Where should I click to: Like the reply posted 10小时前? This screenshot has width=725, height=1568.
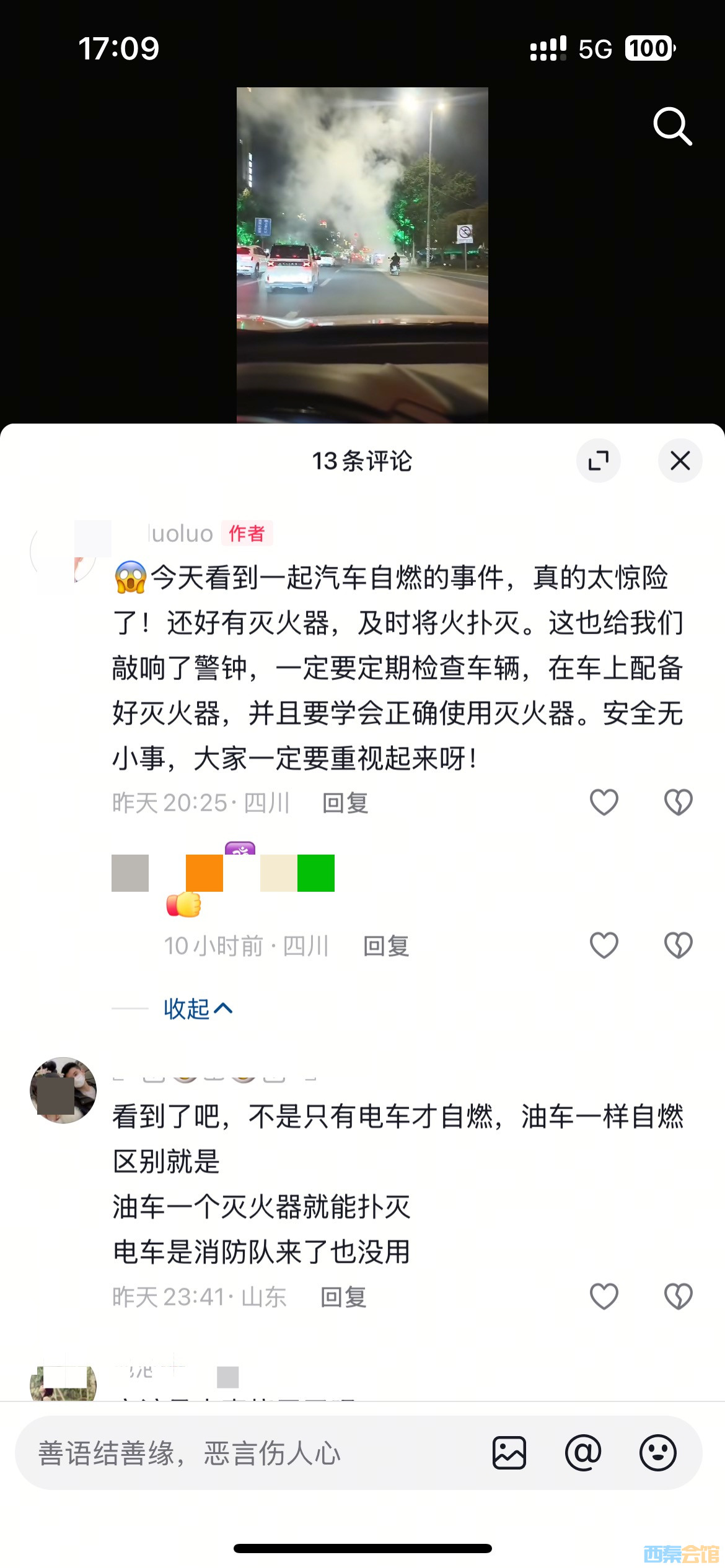click(x=604, y=946)
